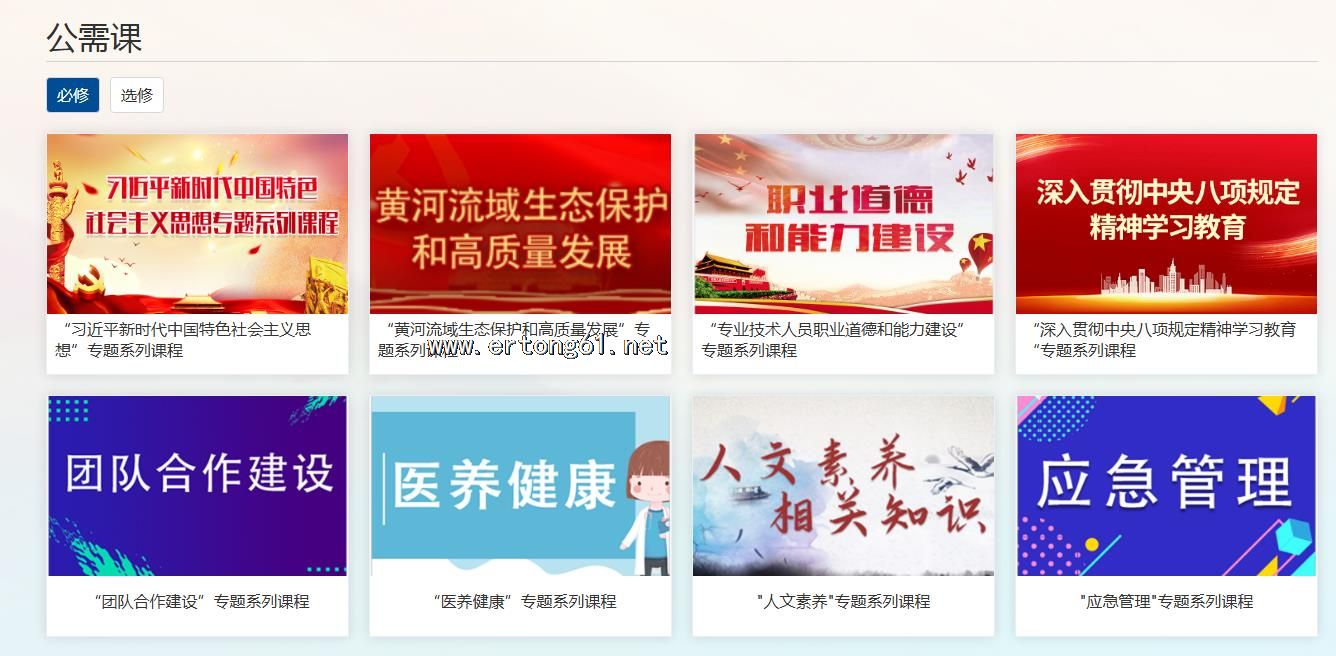Open the 人文素养 course card
This screenshot has height=656, width=1336.
coord(843,487)
